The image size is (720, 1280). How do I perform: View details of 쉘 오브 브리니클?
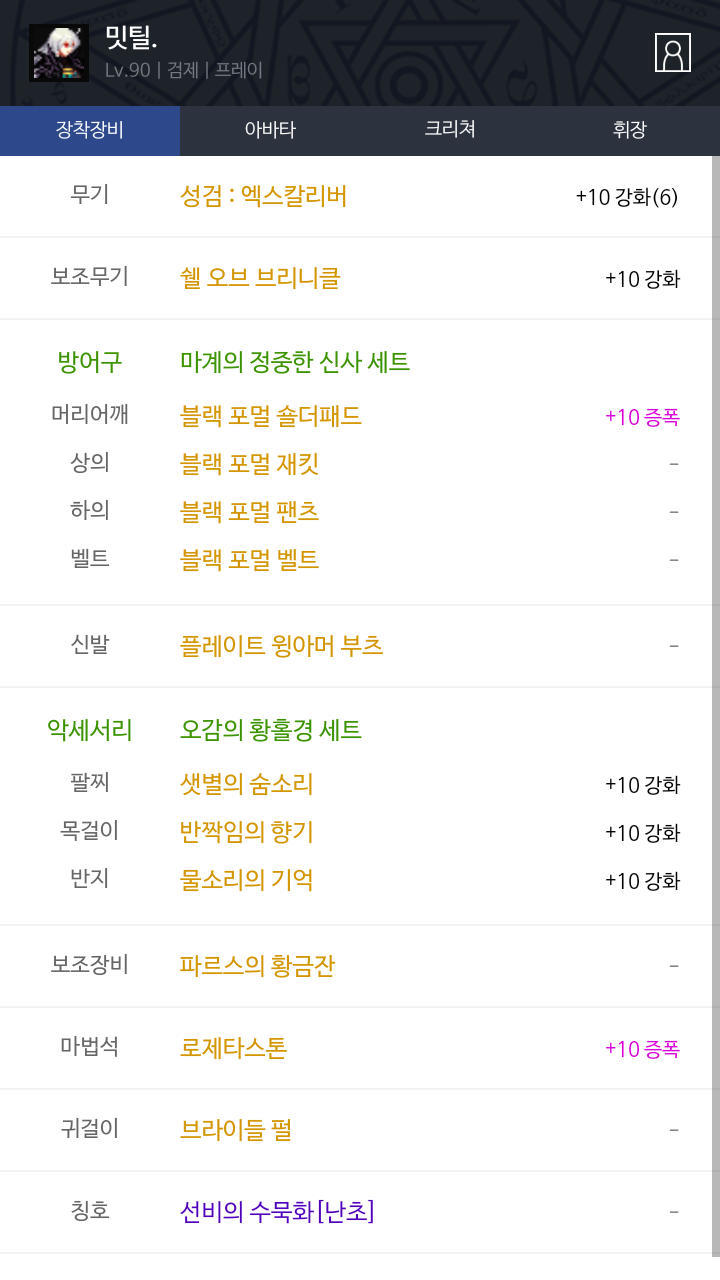[260, 278]
